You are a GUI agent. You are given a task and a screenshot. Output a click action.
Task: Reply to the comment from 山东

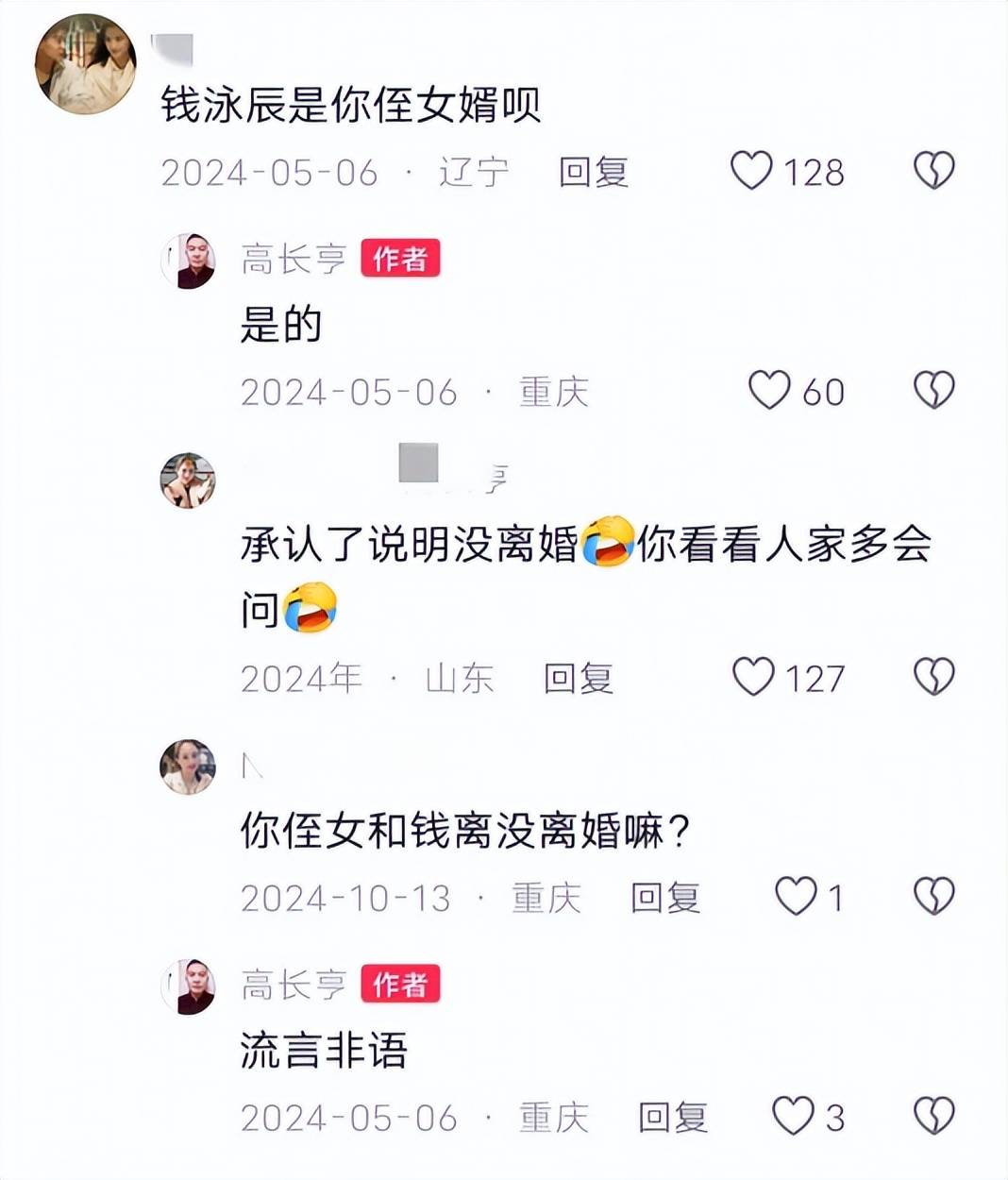click(x=578, y=678)
